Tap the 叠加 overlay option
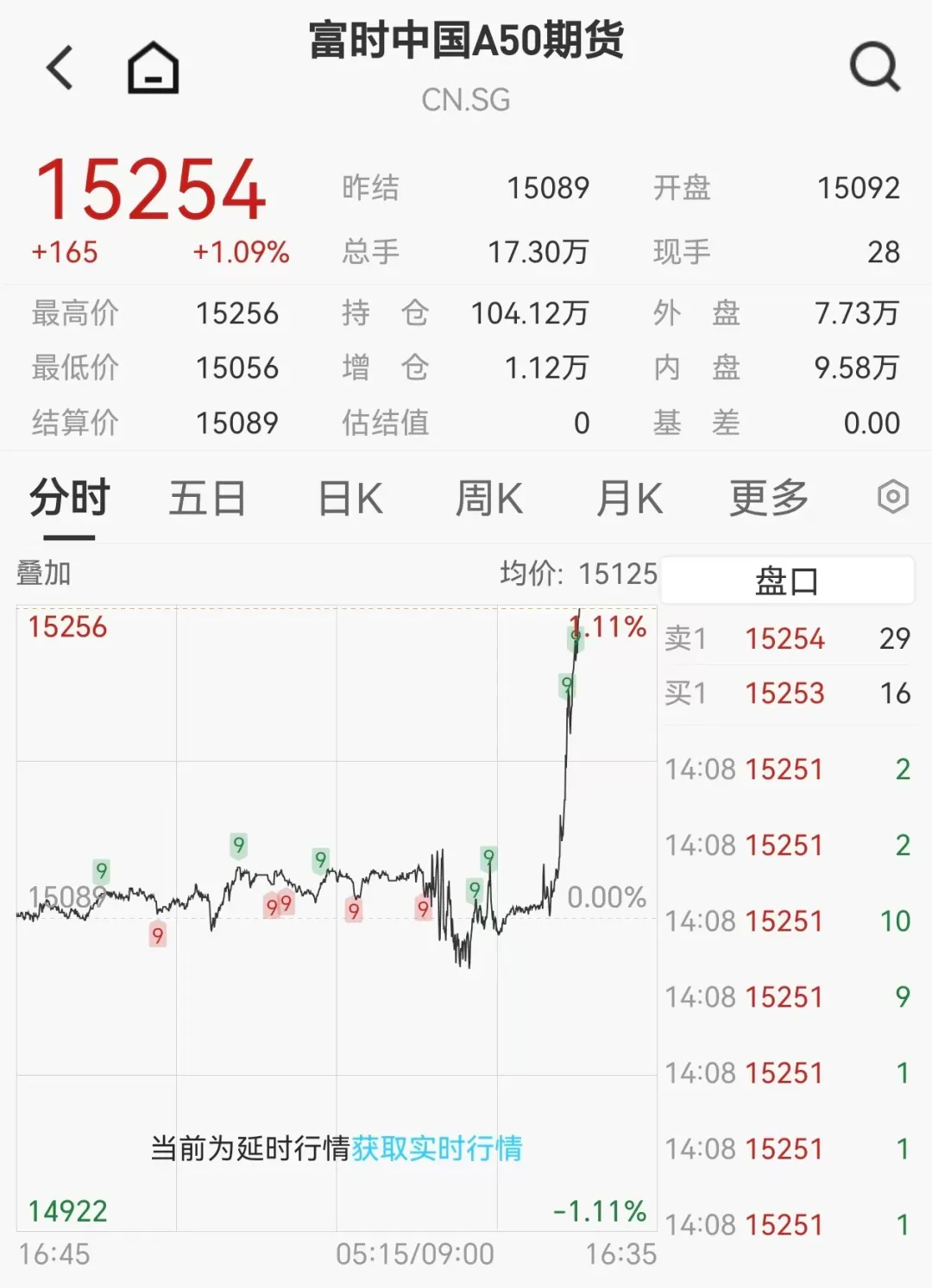 point(43,573)
